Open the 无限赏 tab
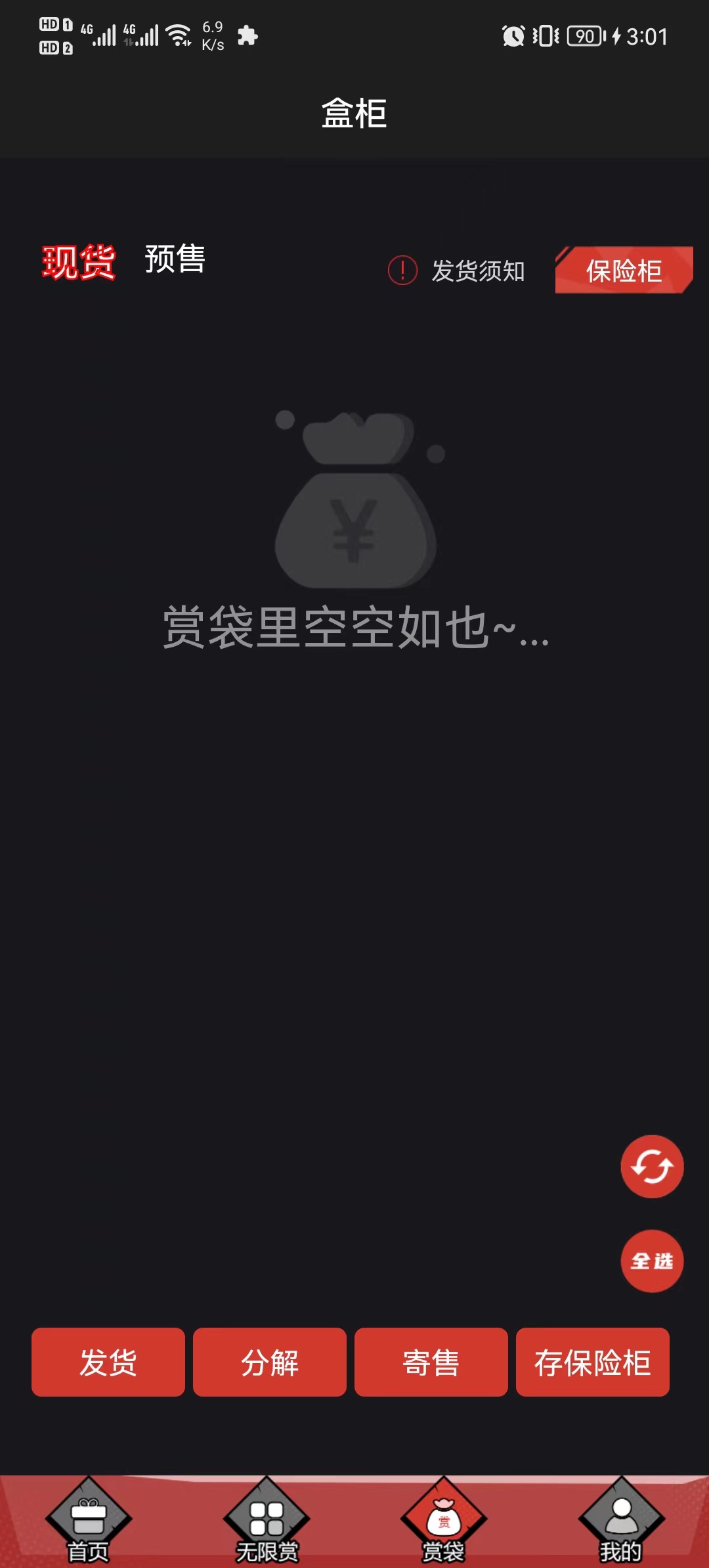 coord(267,1523)
